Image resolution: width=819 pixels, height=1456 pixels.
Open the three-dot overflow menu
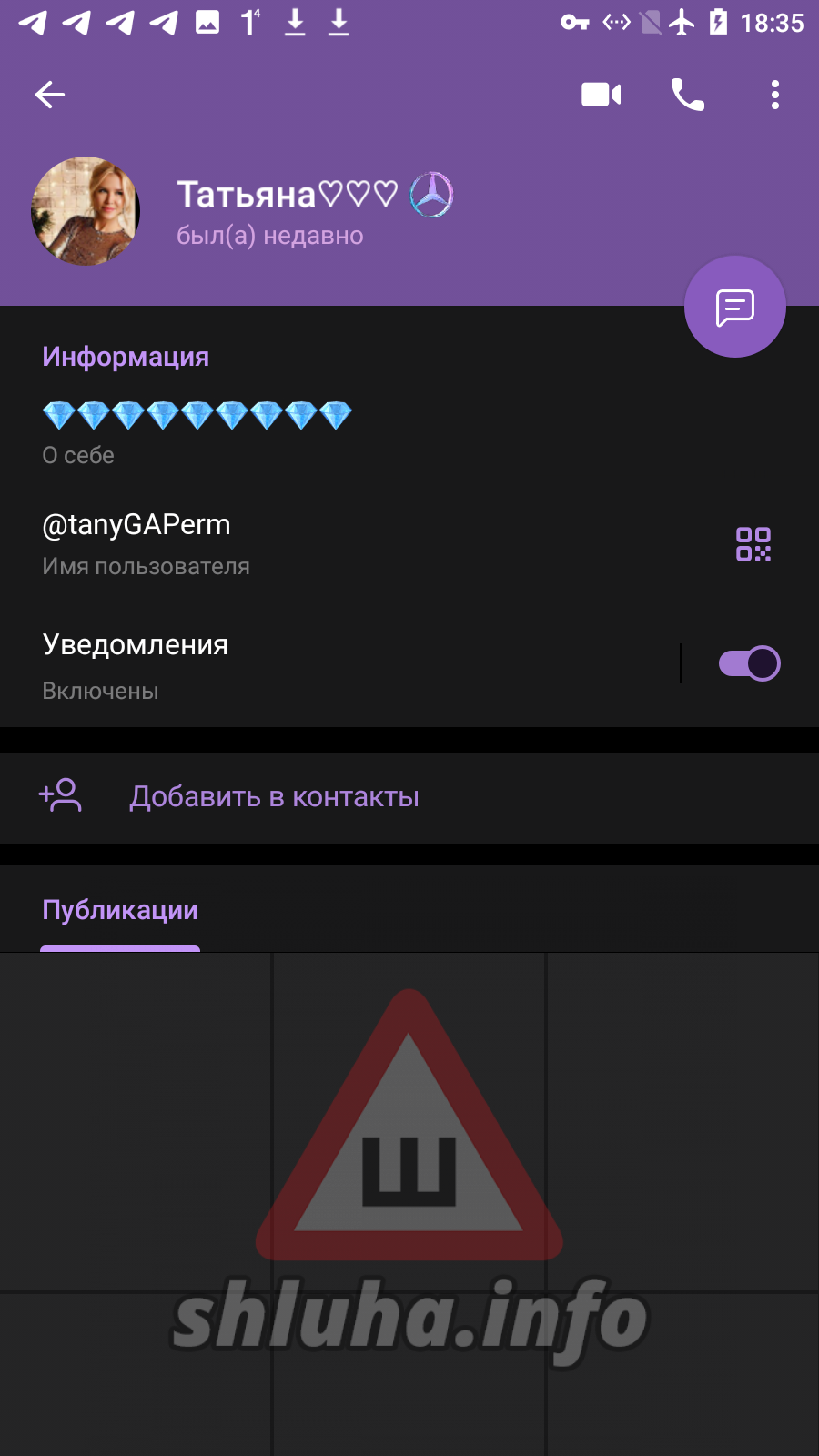774,95
